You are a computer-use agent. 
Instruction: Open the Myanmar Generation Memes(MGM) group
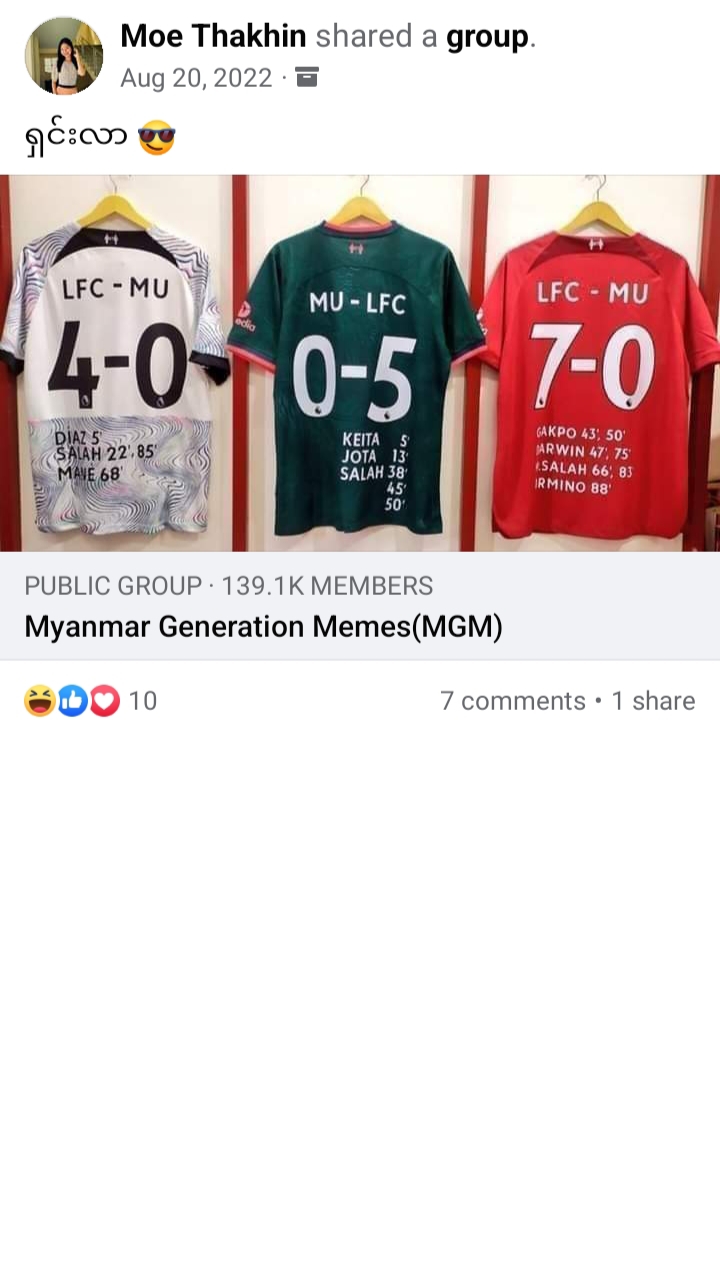pyautogui.click(x=263, y=627)
